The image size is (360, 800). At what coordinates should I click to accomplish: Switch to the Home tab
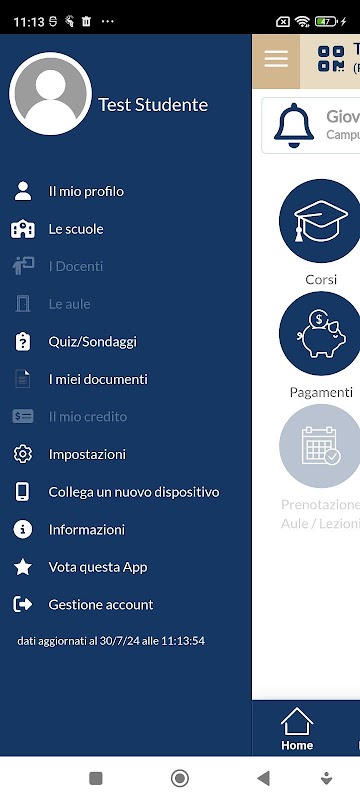(297, 730)
